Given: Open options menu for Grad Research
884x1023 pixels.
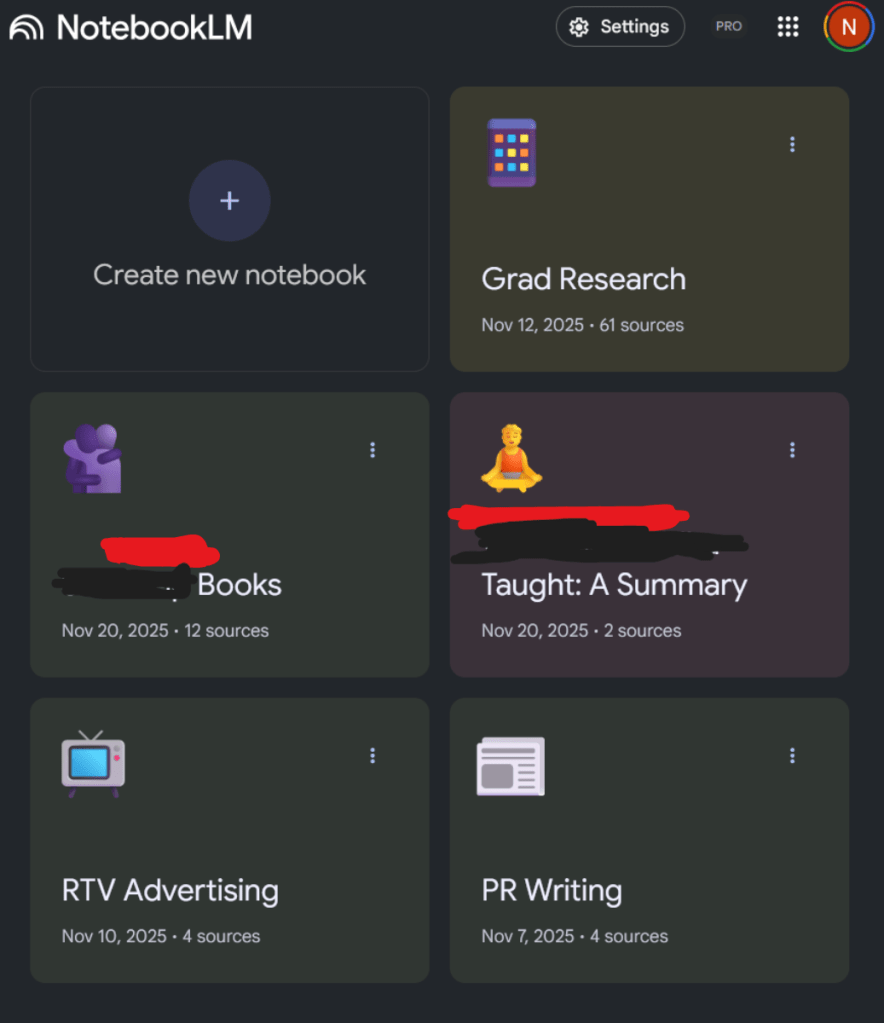Looking at the screenshot, I should click(792, 145).
